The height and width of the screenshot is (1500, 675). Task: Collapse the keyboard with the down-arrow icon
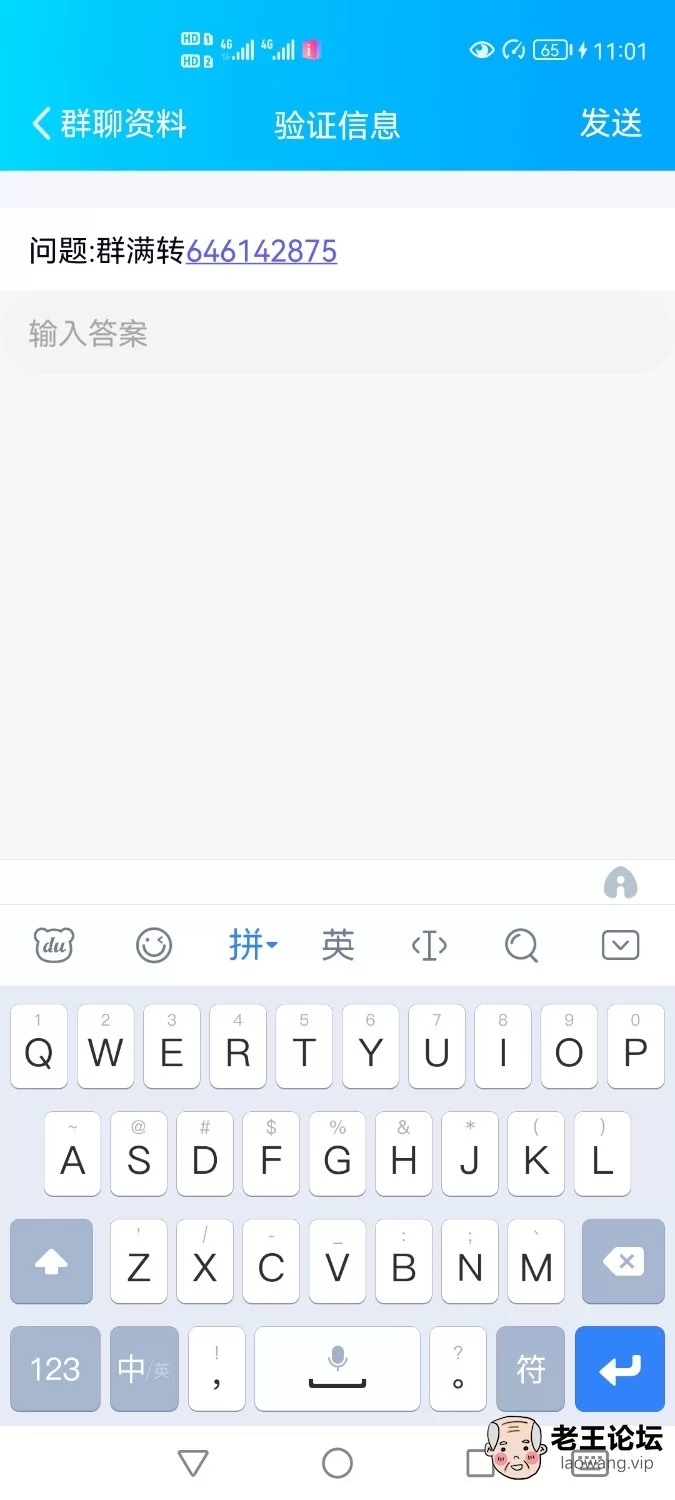click(x=620, y=945)
